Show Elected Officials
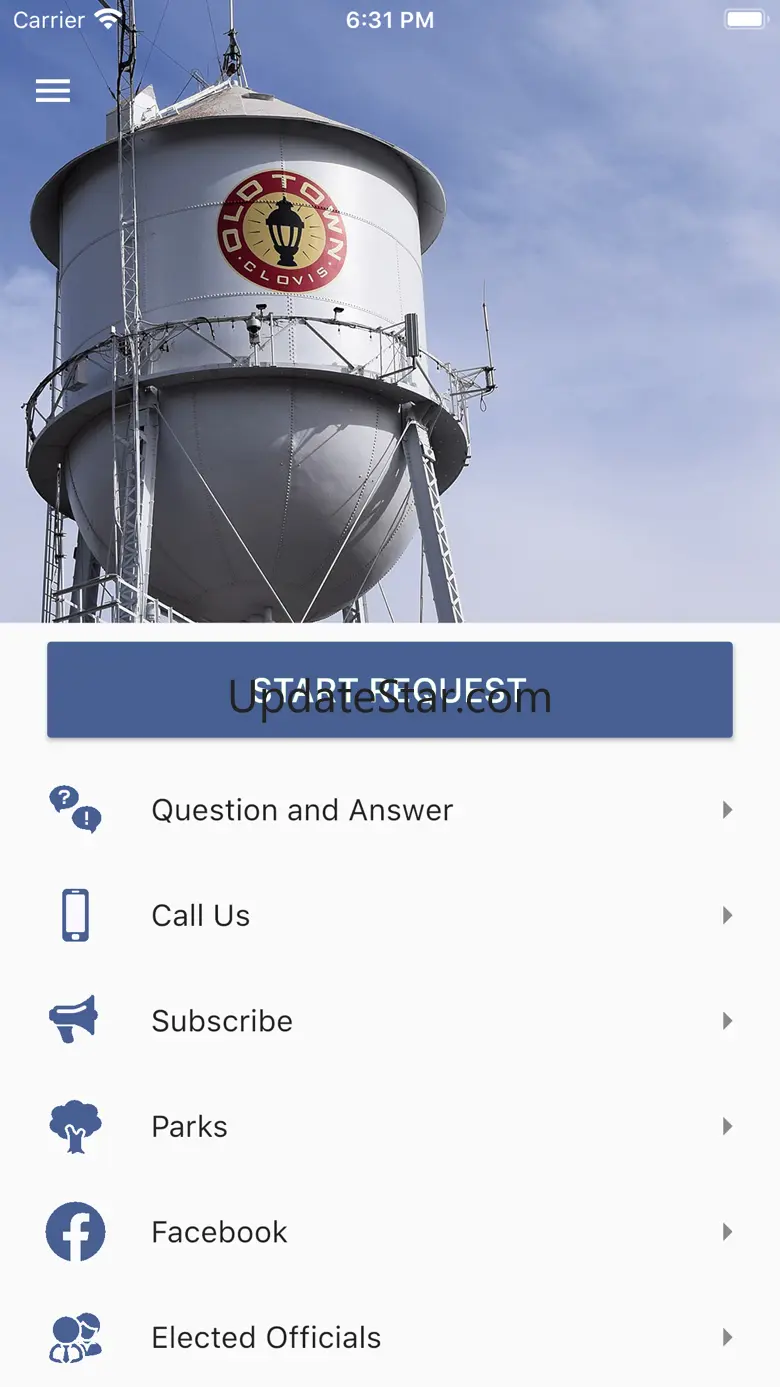 click(390, 1338)
